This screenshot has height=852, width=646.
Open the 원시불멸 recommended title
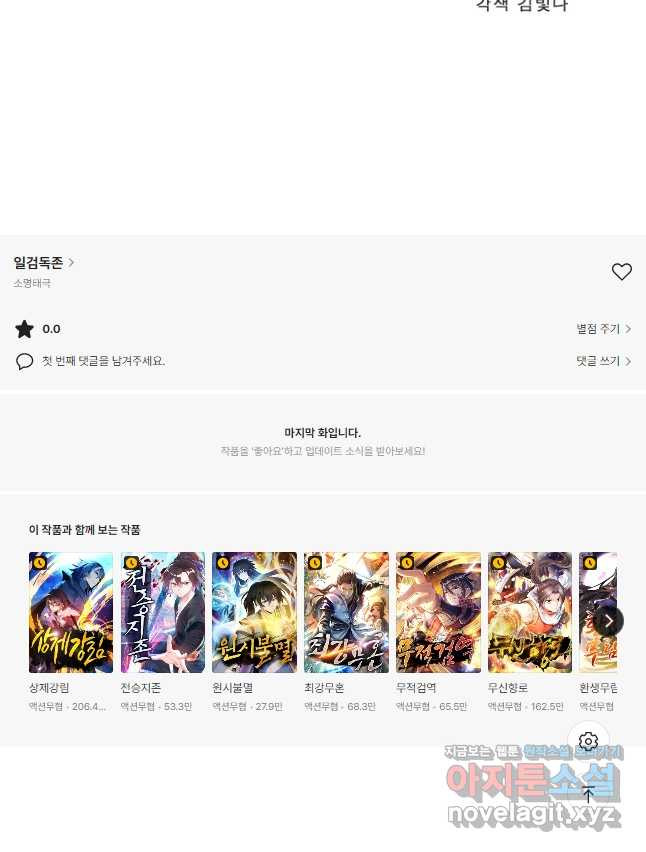pos(254,612)
